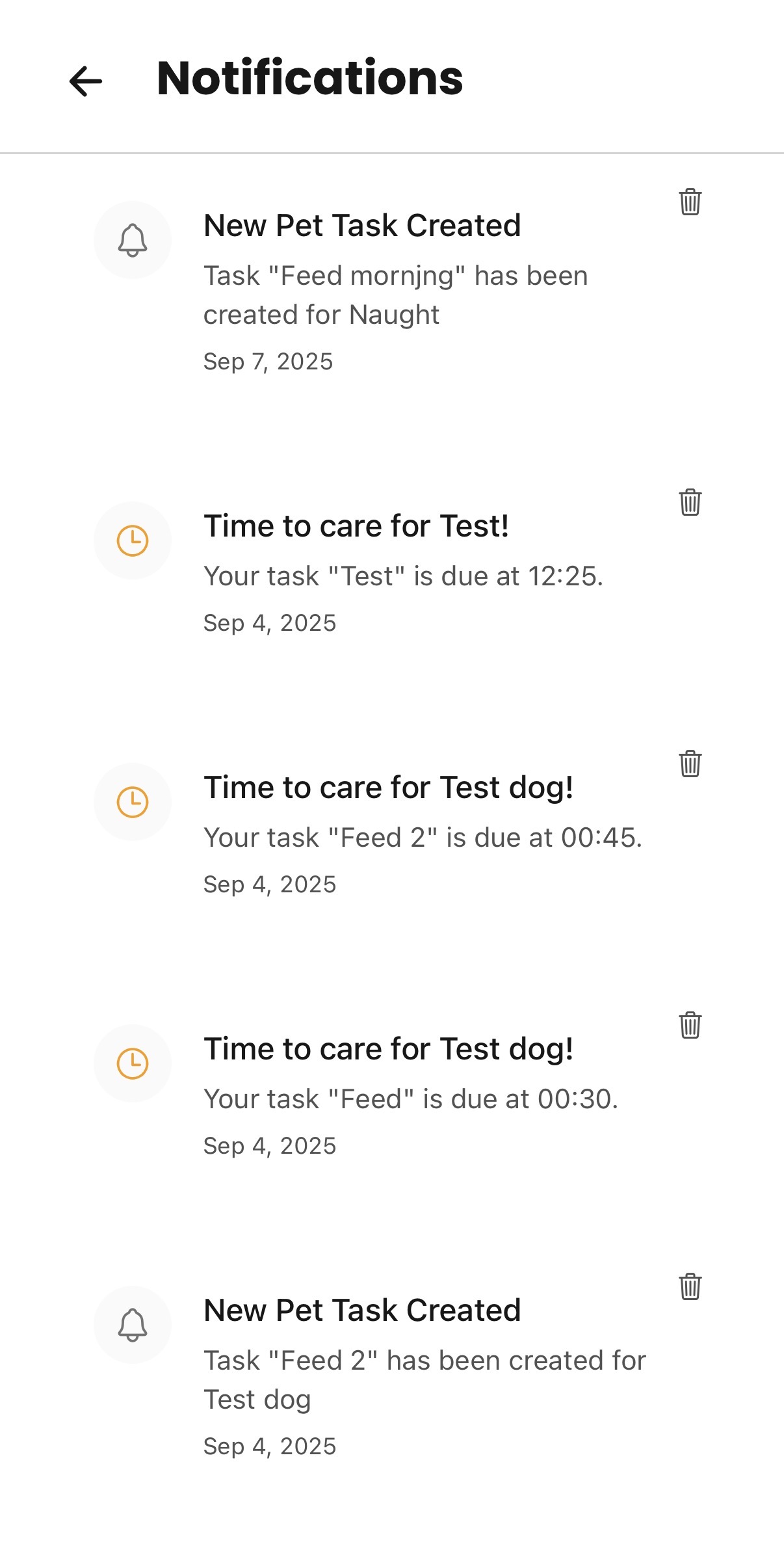Select the 'Time to care for Test dog!' 00:45 notification
This screenshot has width=784, height=1557.
pyautogui.click(x=389, y=787)
